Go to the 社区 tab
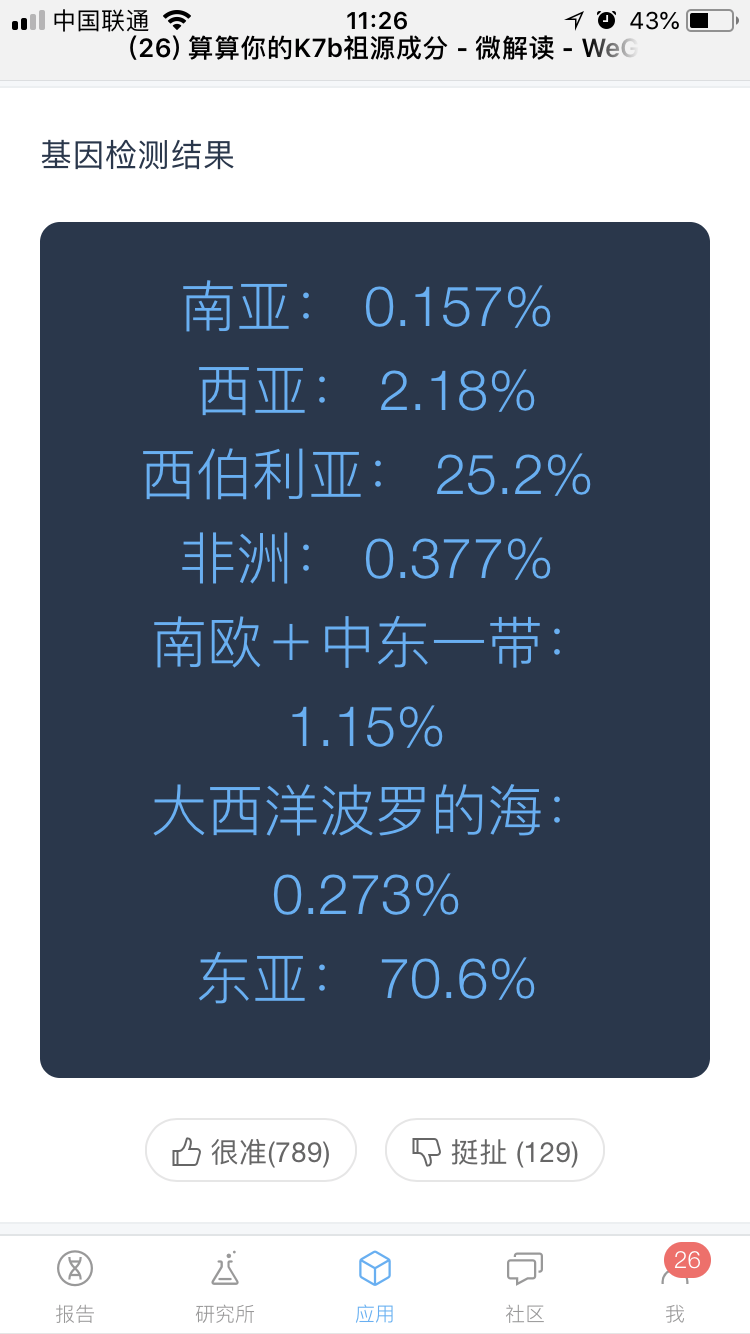Screen dimensions: 750x1334 pyautogui.click(x=525, y=1286)
